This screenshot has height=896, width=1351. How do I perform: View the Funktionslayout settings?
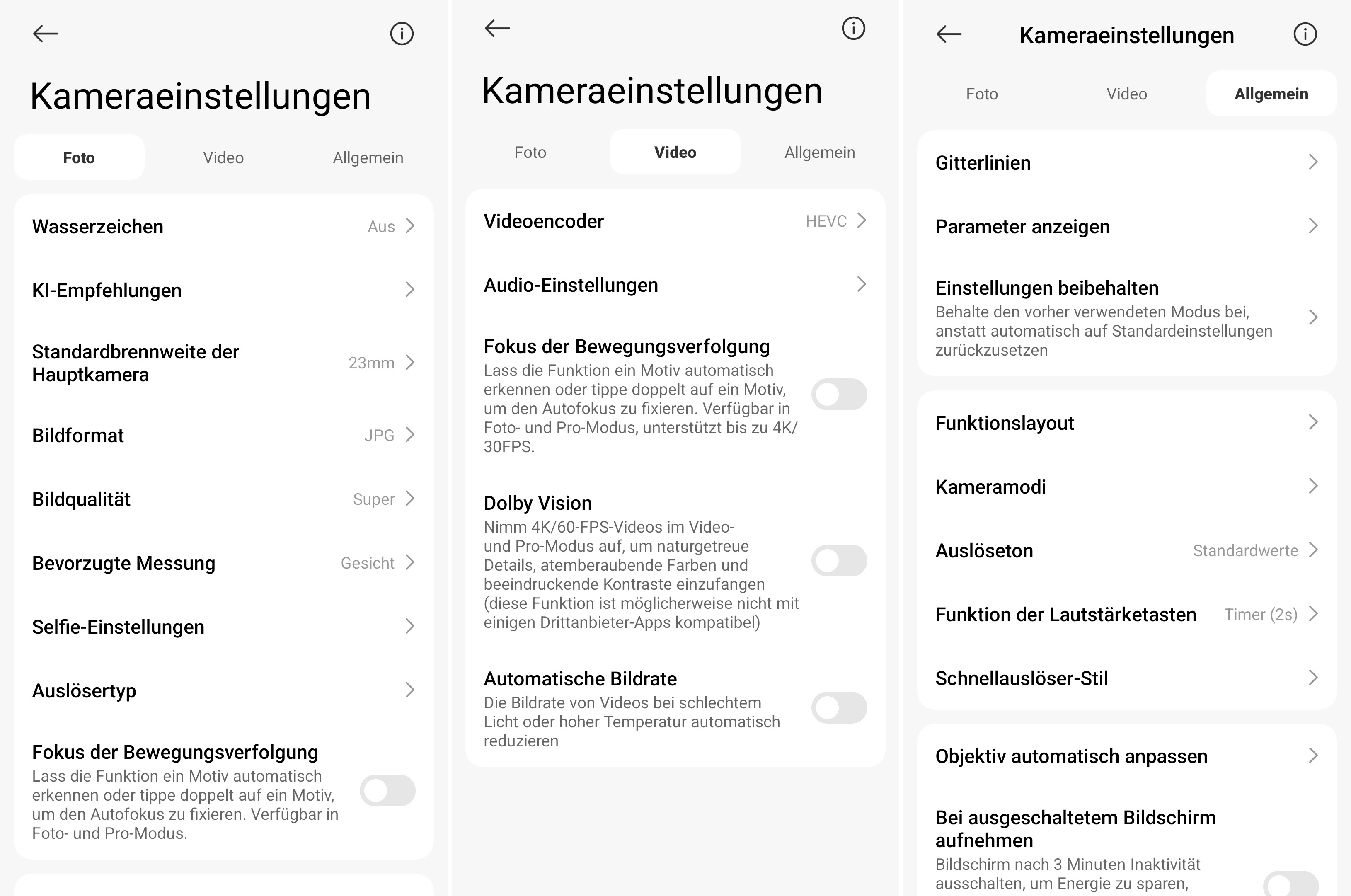1126,423
